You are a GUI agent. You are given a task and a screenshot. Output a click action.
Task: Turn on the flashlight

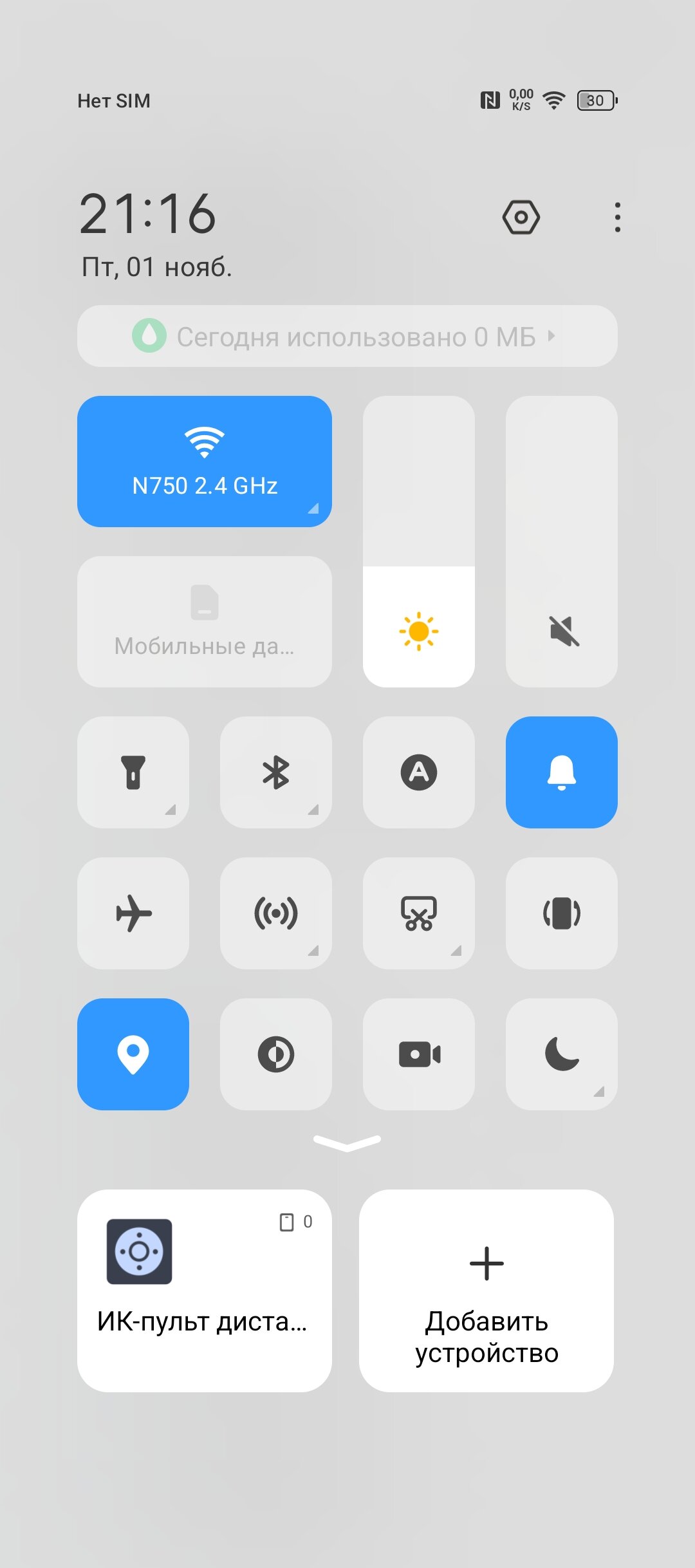pyautogui.click(x=133, y=772)
